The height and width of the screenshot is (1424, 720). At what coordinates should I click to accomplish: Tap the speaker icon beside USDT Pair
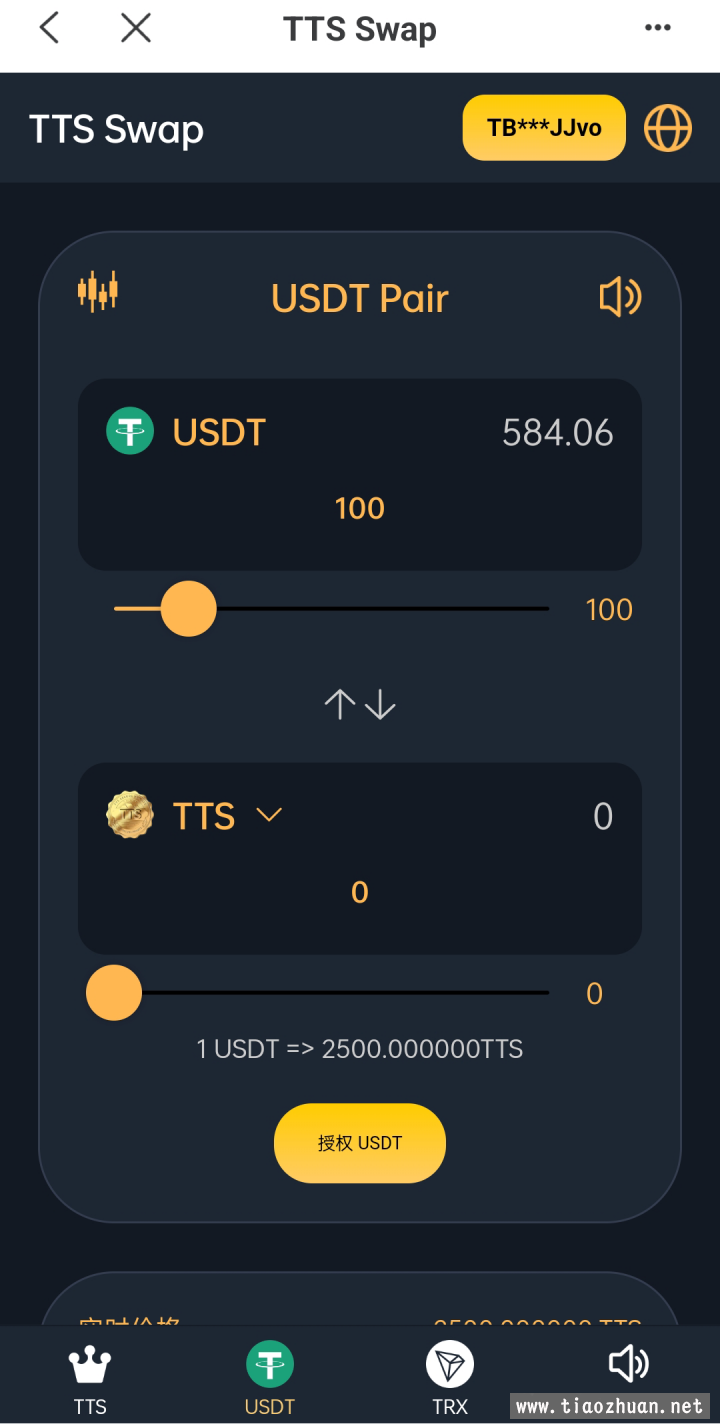(620, 297)
